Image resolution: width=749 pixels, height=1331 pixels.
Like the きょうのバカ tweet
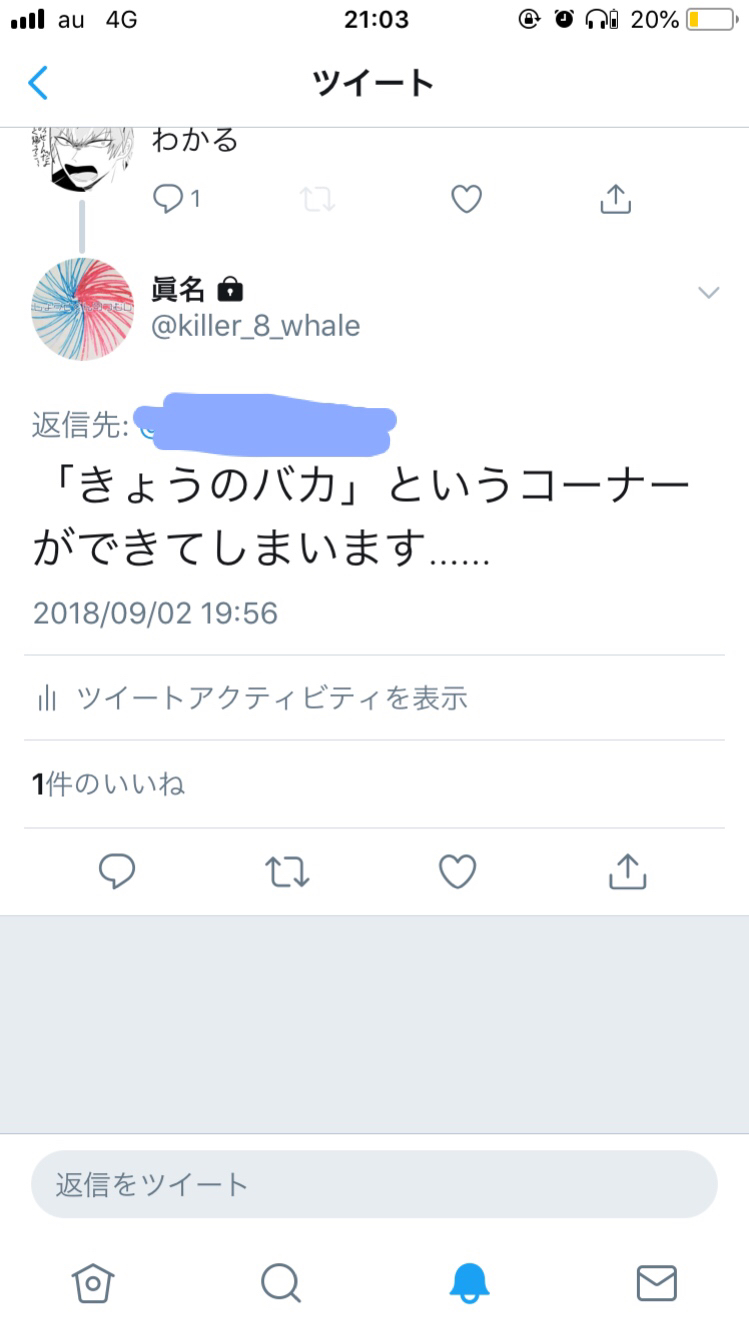[x=457, y=872]
